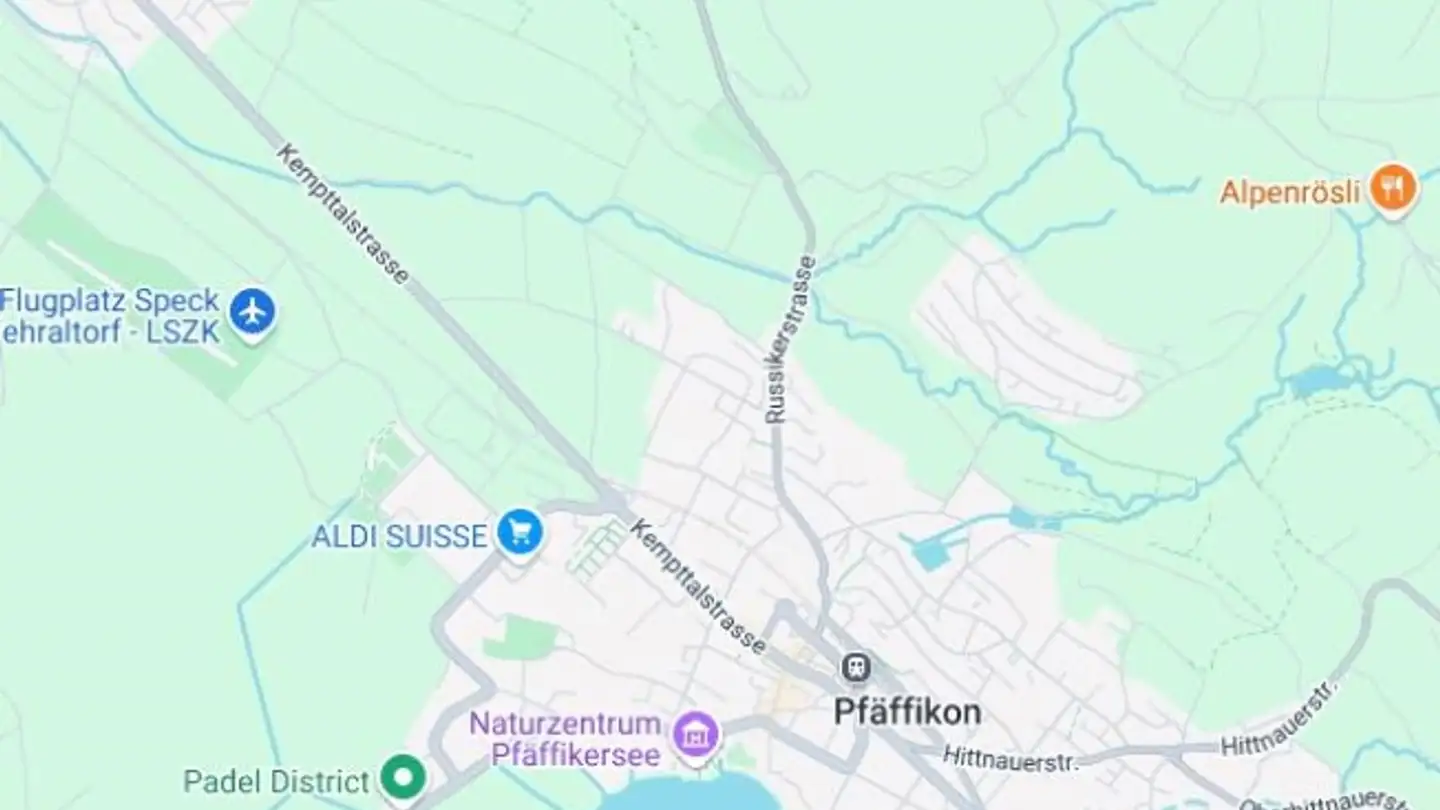The image size is (1440, 810).
Task: Open the Naturzentrum Pfäffikersee museum marker
Action: (696, 736)
